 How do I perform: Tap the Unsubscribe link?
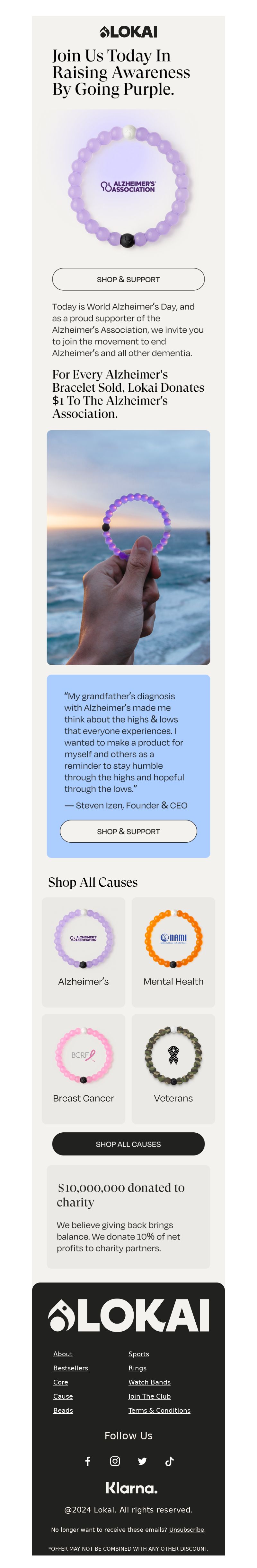[186, 1530]
